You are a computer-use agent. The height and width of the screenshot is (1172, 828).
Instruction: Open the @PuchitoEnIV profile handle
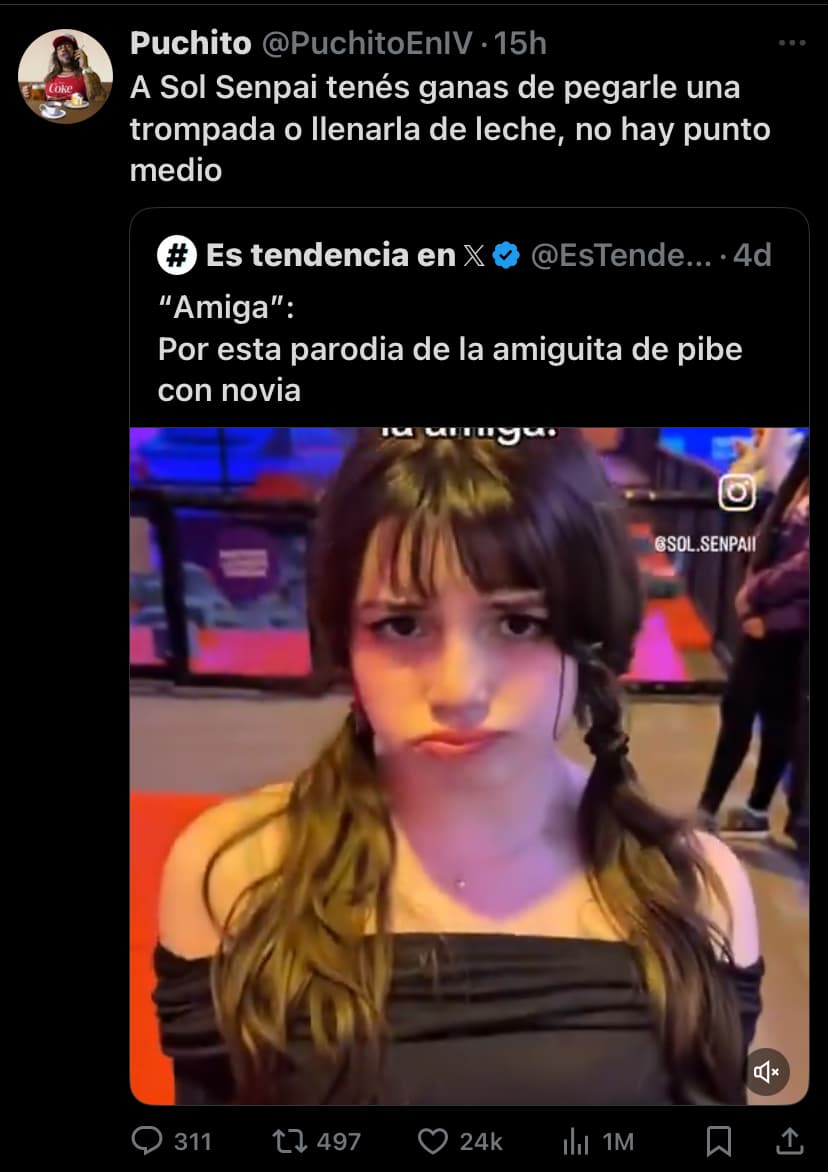click(x=367, y=44)
